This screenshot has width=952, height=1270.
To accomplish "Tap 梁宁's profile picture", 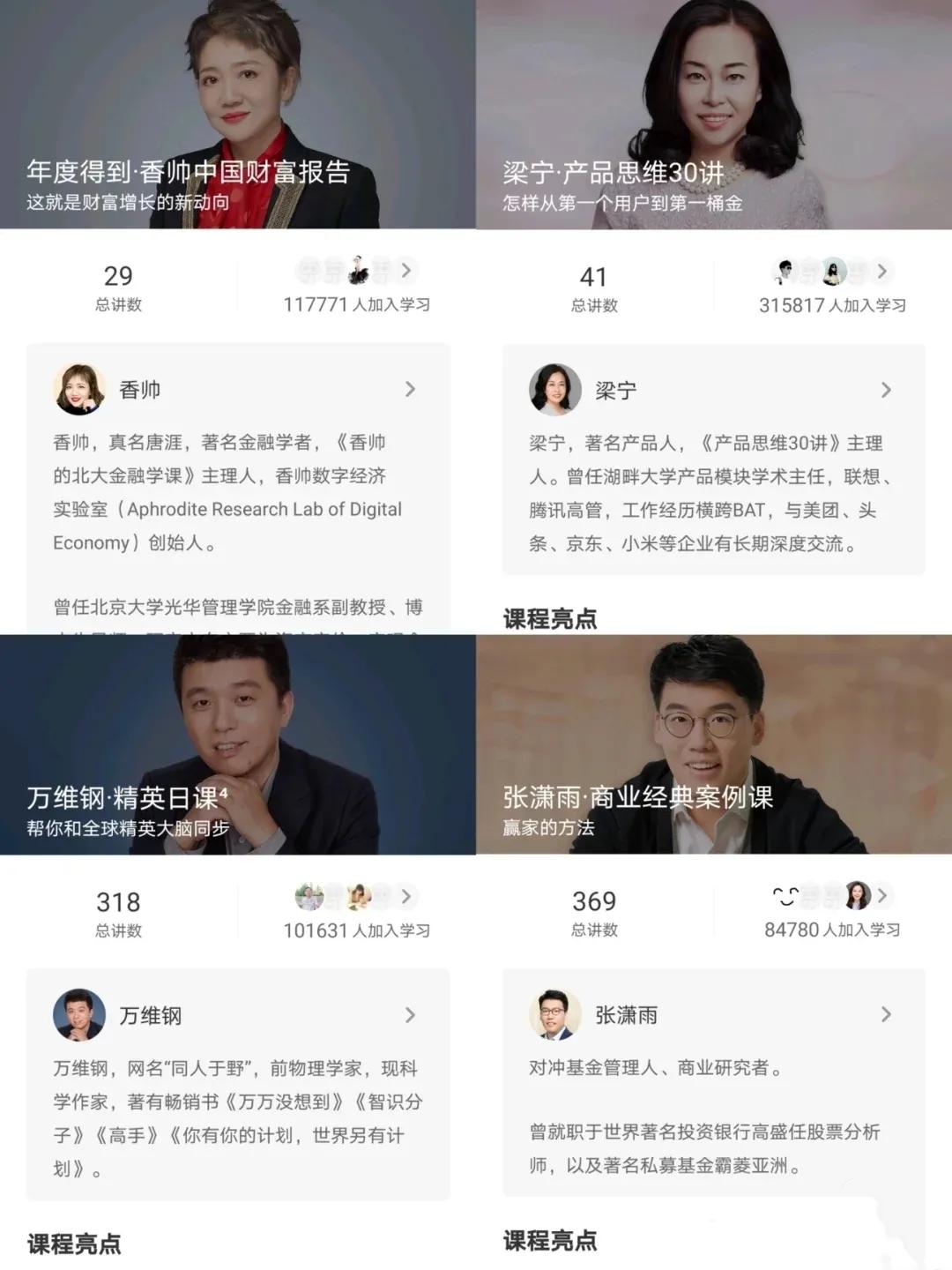I will pos(554,388).
